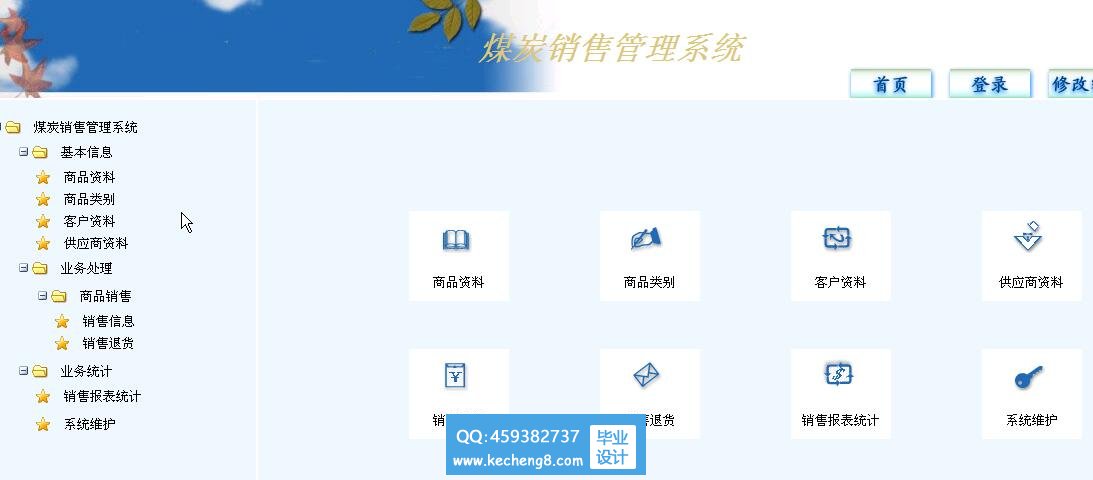Collapse the 商品销售 subfolder

pyautogui.click(x=42, y=296)
